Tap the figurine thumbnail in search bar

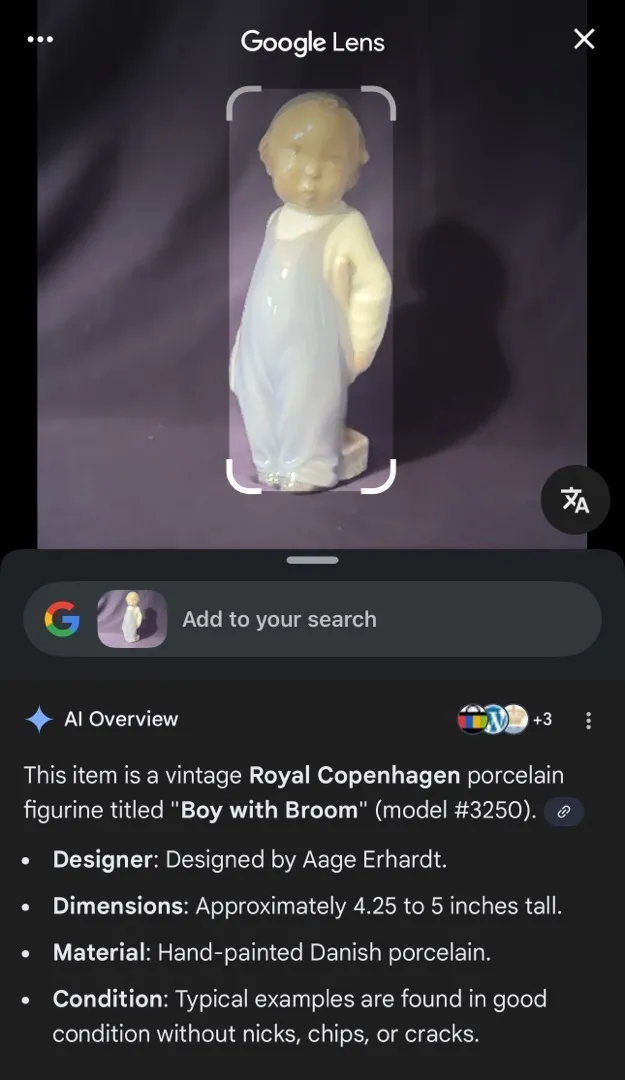tap(132, 619)
